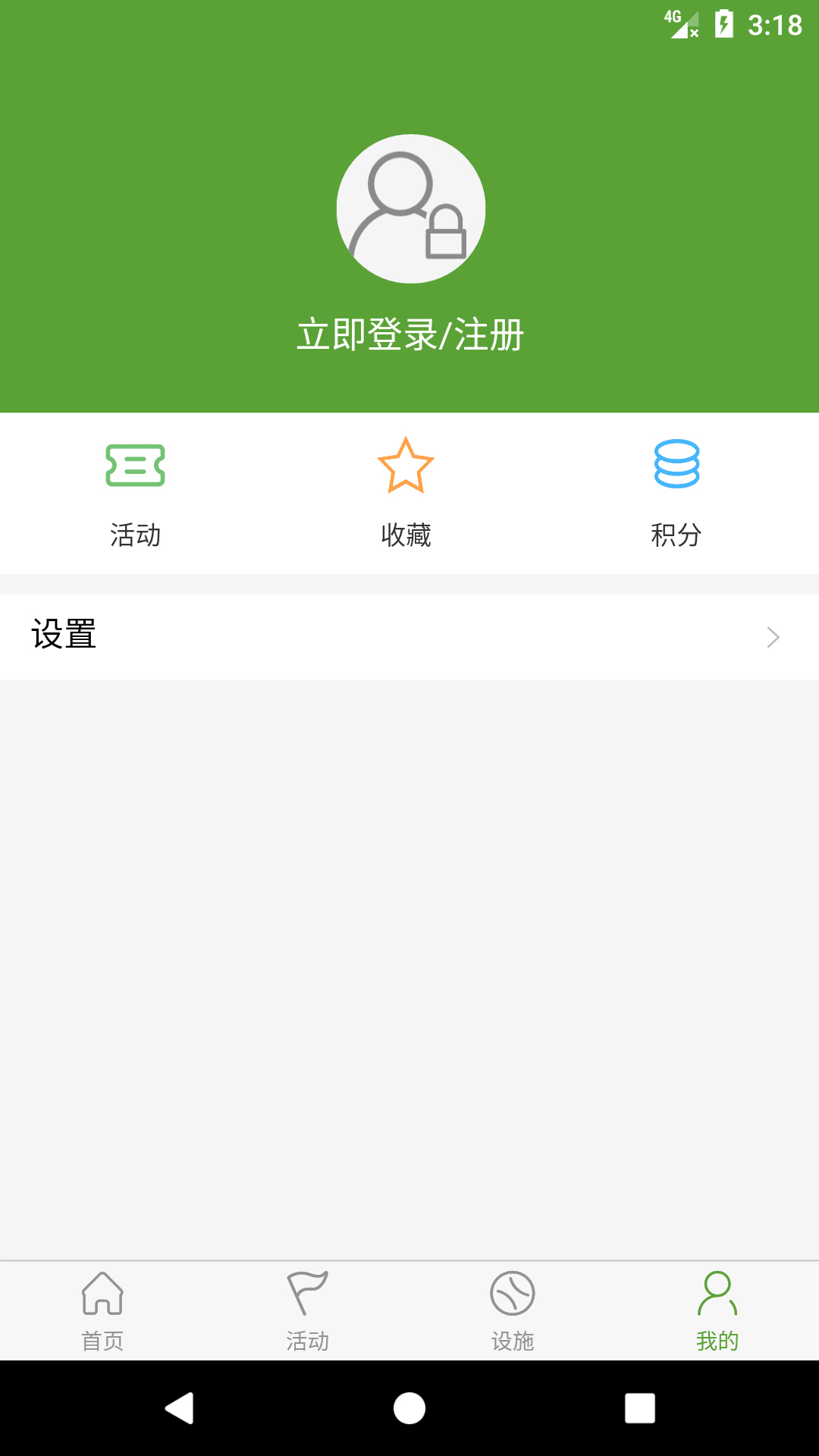Open the 设置 settings row

coord(409,636)
